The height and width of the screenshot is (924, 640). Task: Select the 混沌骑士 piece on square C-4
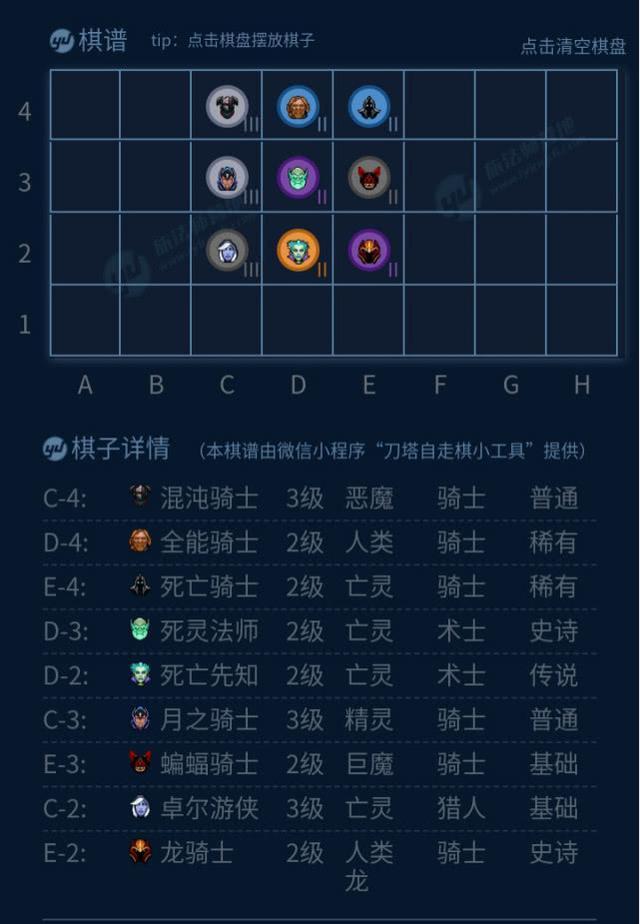[x=227, y=106]
